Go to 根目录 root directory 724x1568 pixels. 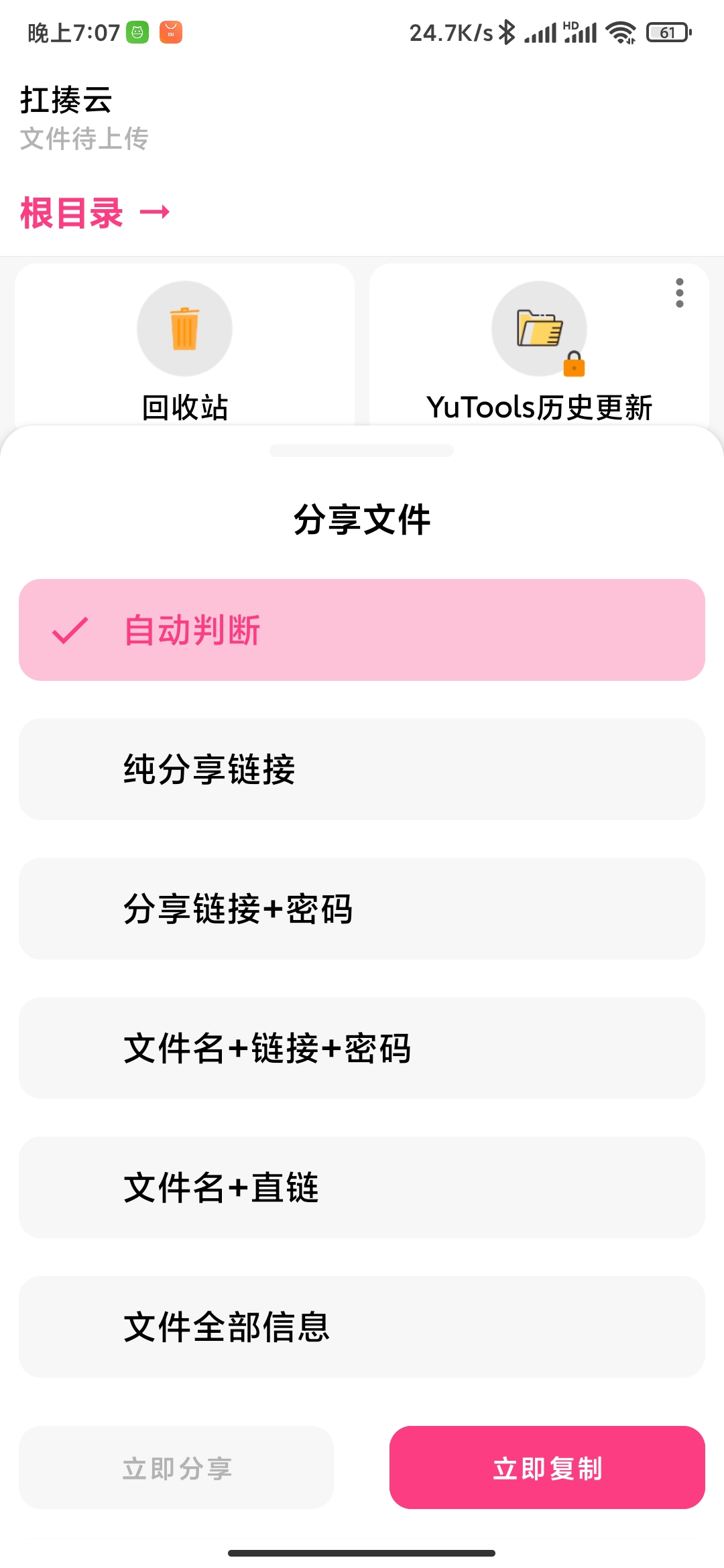(x=72, y=213)
